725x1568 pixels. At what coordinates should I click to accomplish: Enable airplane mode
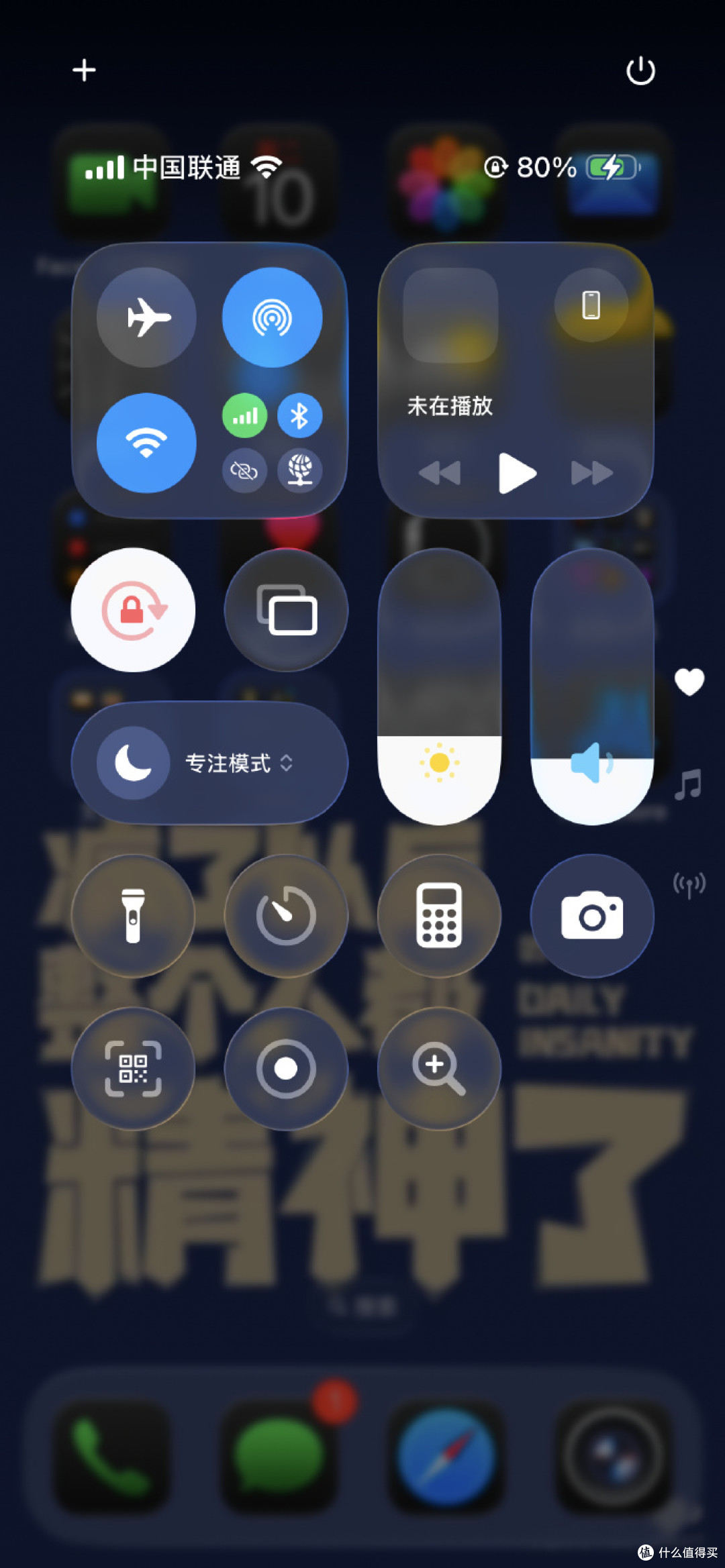pos(146,317)
